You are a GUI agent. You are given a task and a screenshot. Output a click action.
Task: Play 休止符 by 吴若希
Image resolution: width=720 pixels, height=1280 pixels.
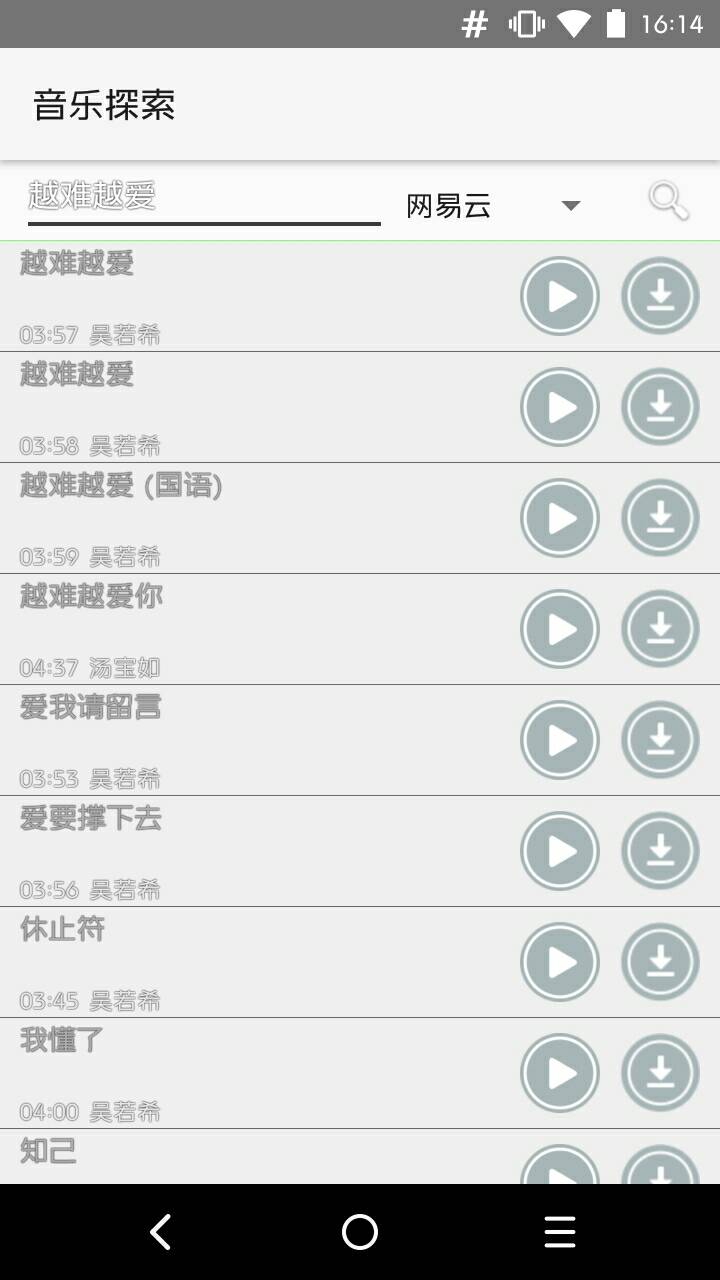[x=559, y=961]
